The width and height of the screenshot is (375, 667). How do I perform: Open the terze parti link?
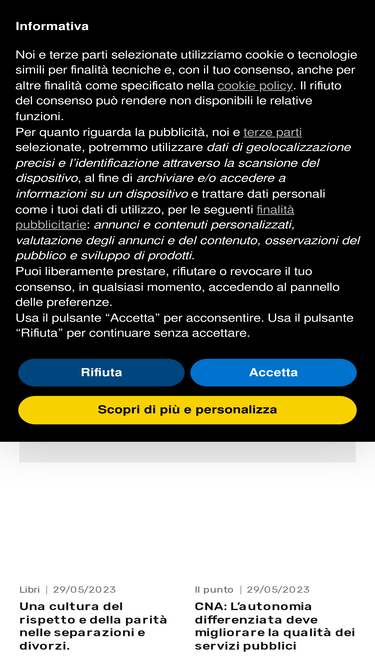tap(273, 132)
